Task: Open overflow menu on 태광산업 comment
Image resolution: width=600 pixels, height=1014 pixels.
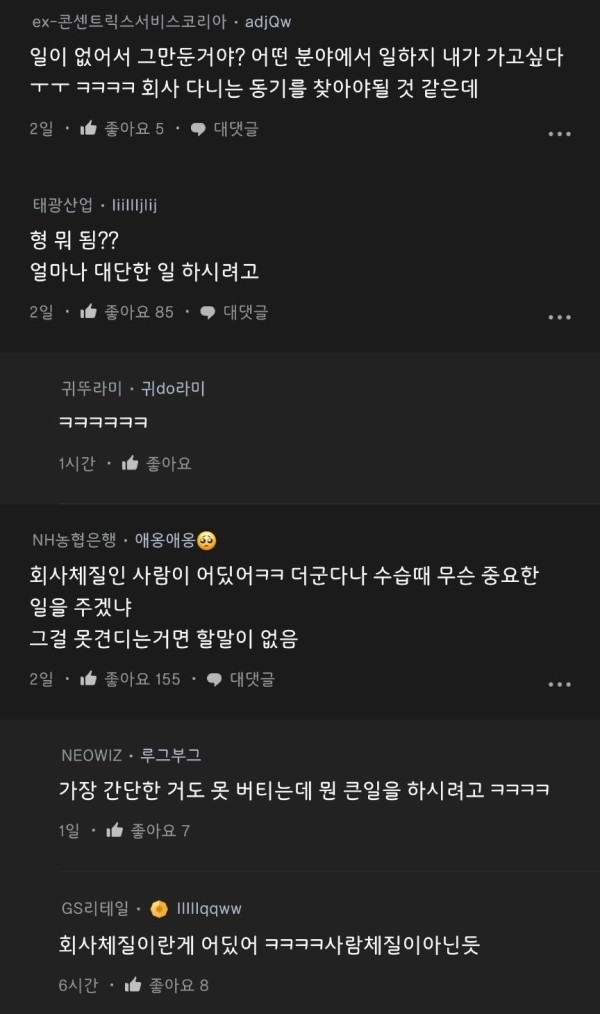Action: tap(559, 317)
